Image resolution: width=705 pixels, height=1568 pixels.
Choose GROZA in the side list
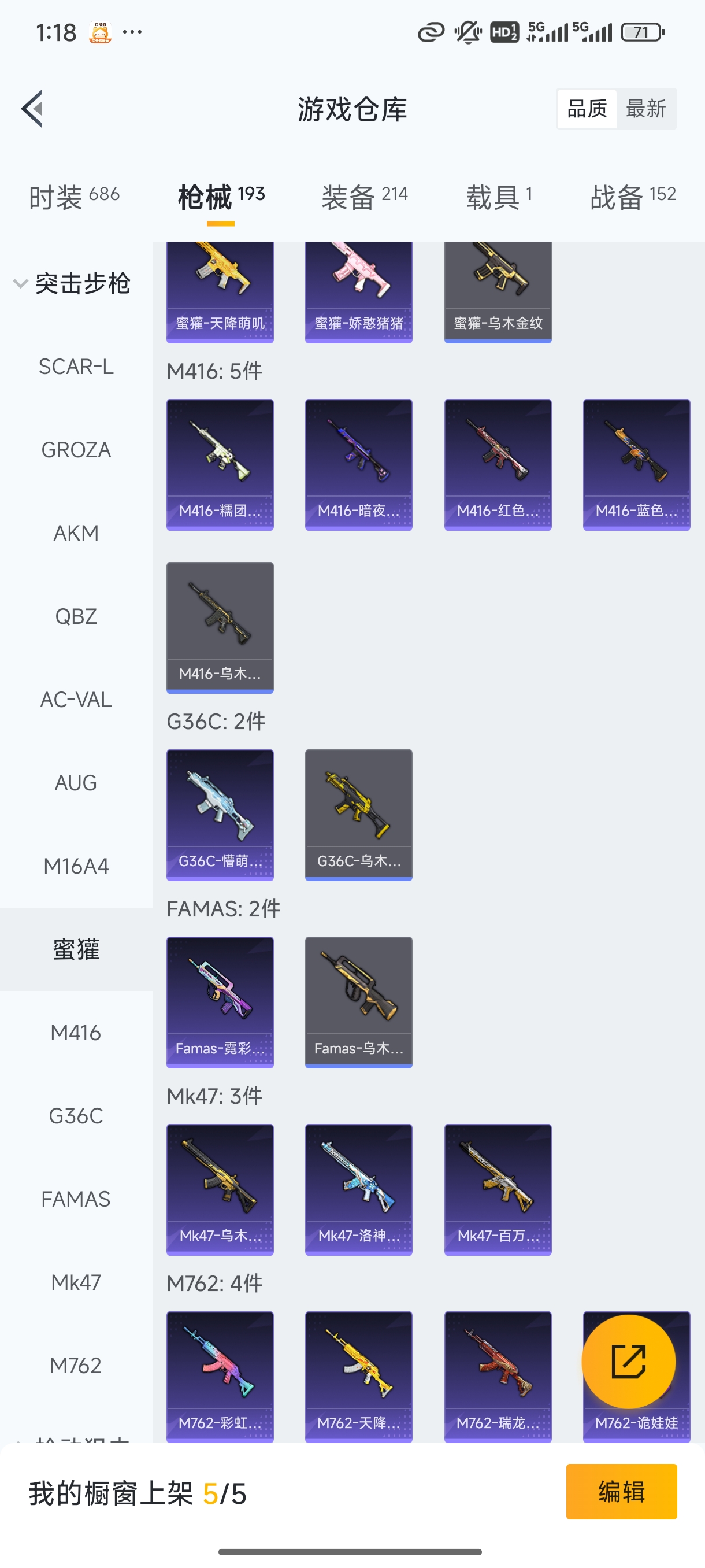coord(76,450)
